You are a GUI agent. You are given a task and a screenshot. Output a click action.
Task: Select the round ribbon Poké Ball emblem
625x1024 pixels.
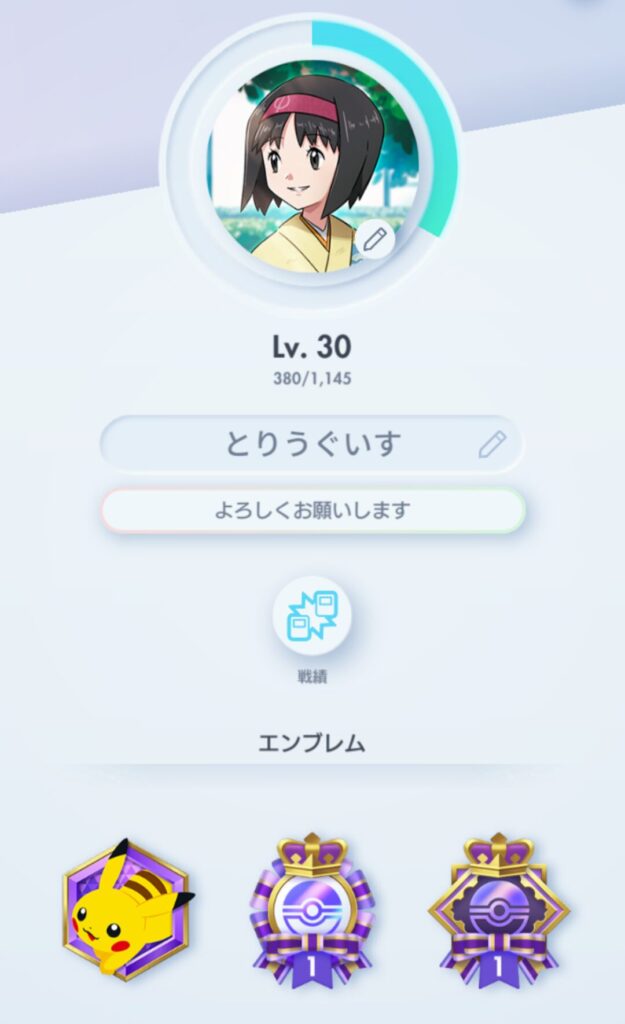(312, 910)
